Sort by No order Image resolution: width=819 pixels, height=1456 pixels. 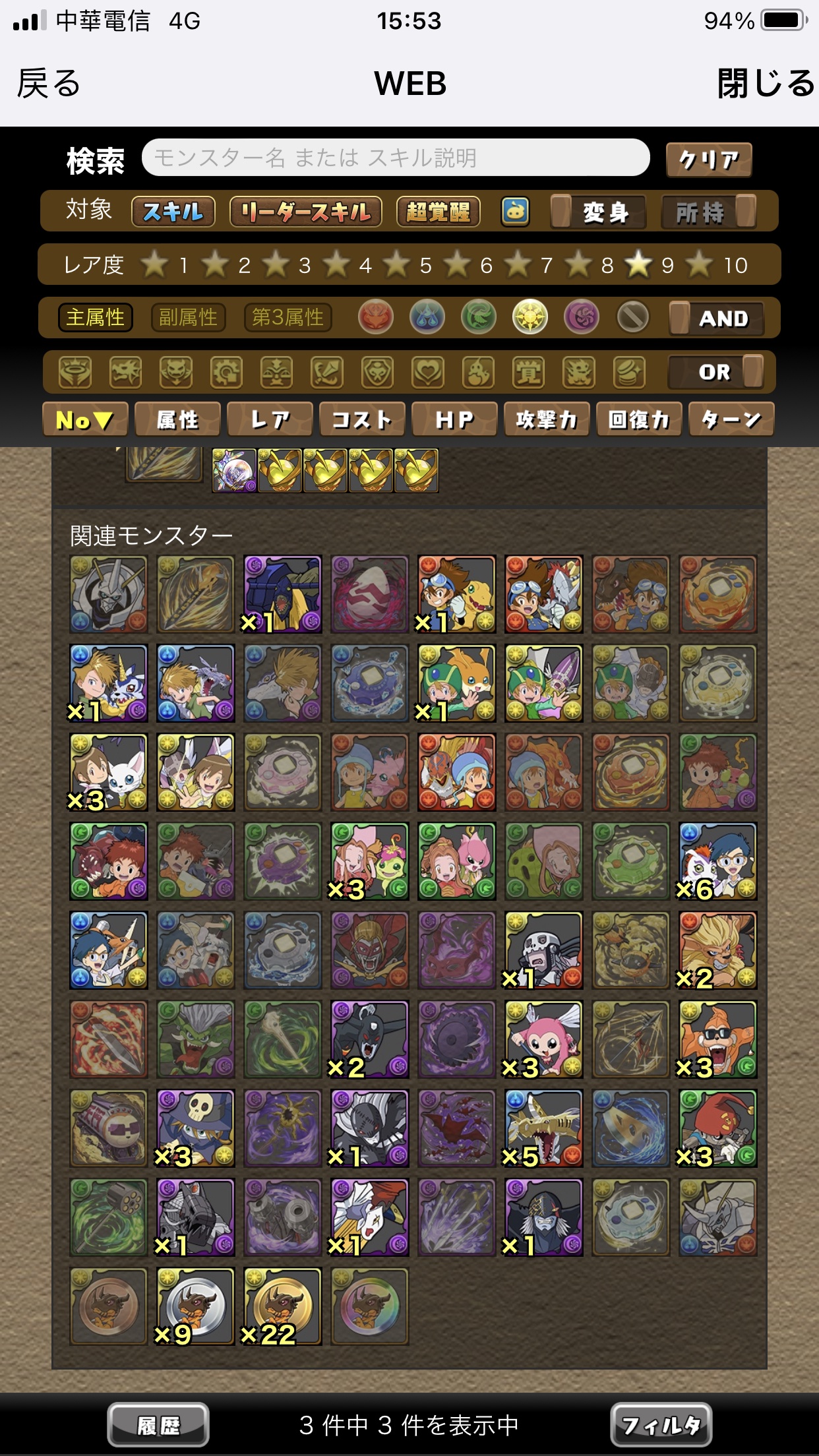point(84,419)
